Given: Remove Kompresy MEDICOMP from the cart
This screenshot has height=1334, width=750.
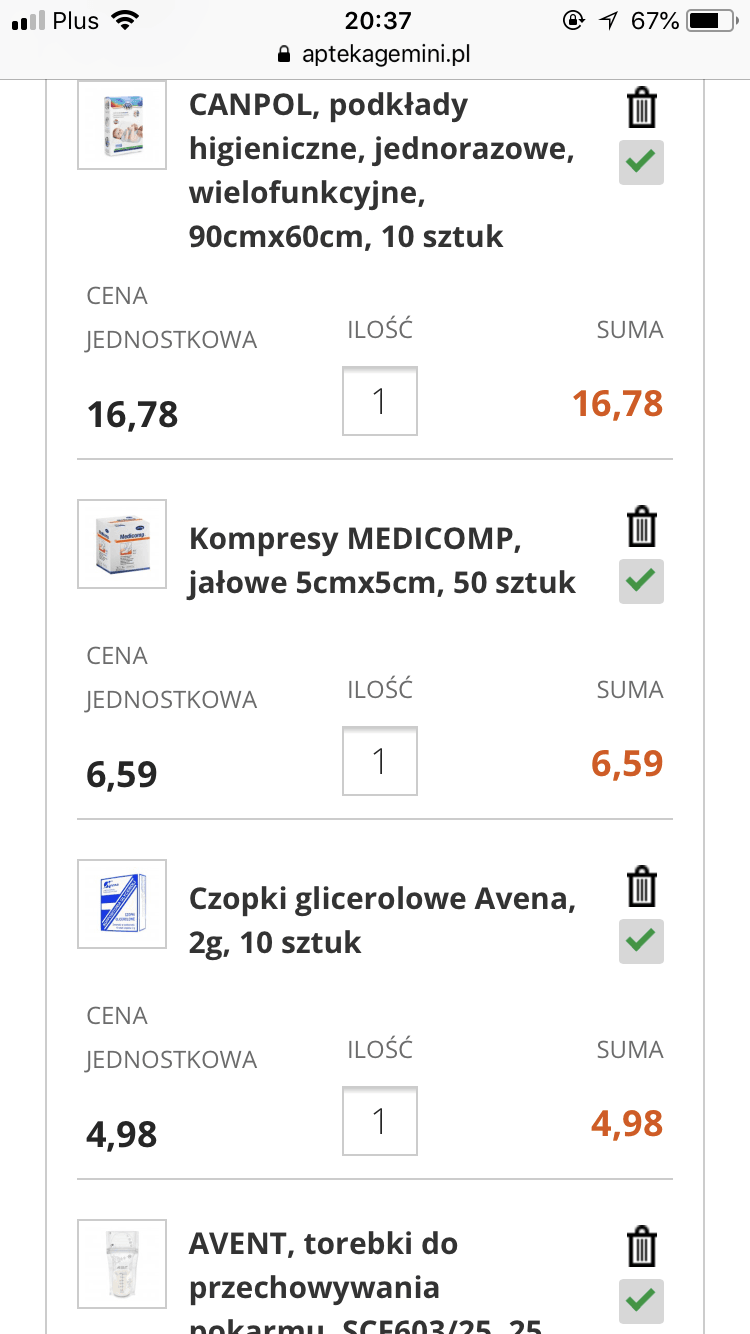Looking at the screenshot, I should 641,526.
